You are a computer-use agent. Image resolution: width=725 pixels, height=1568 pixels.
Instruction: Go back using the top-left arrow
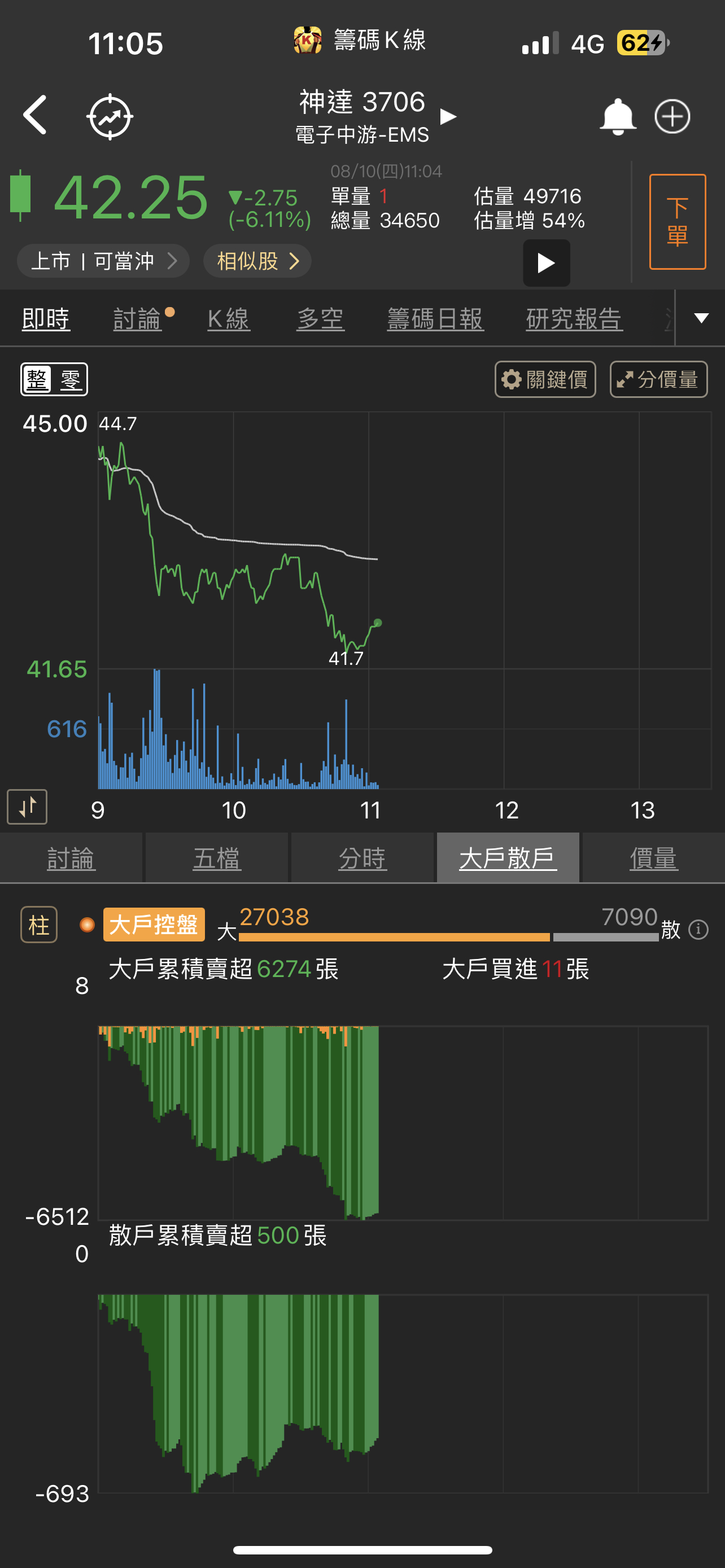pyautogui.click(x=36, y=115)
